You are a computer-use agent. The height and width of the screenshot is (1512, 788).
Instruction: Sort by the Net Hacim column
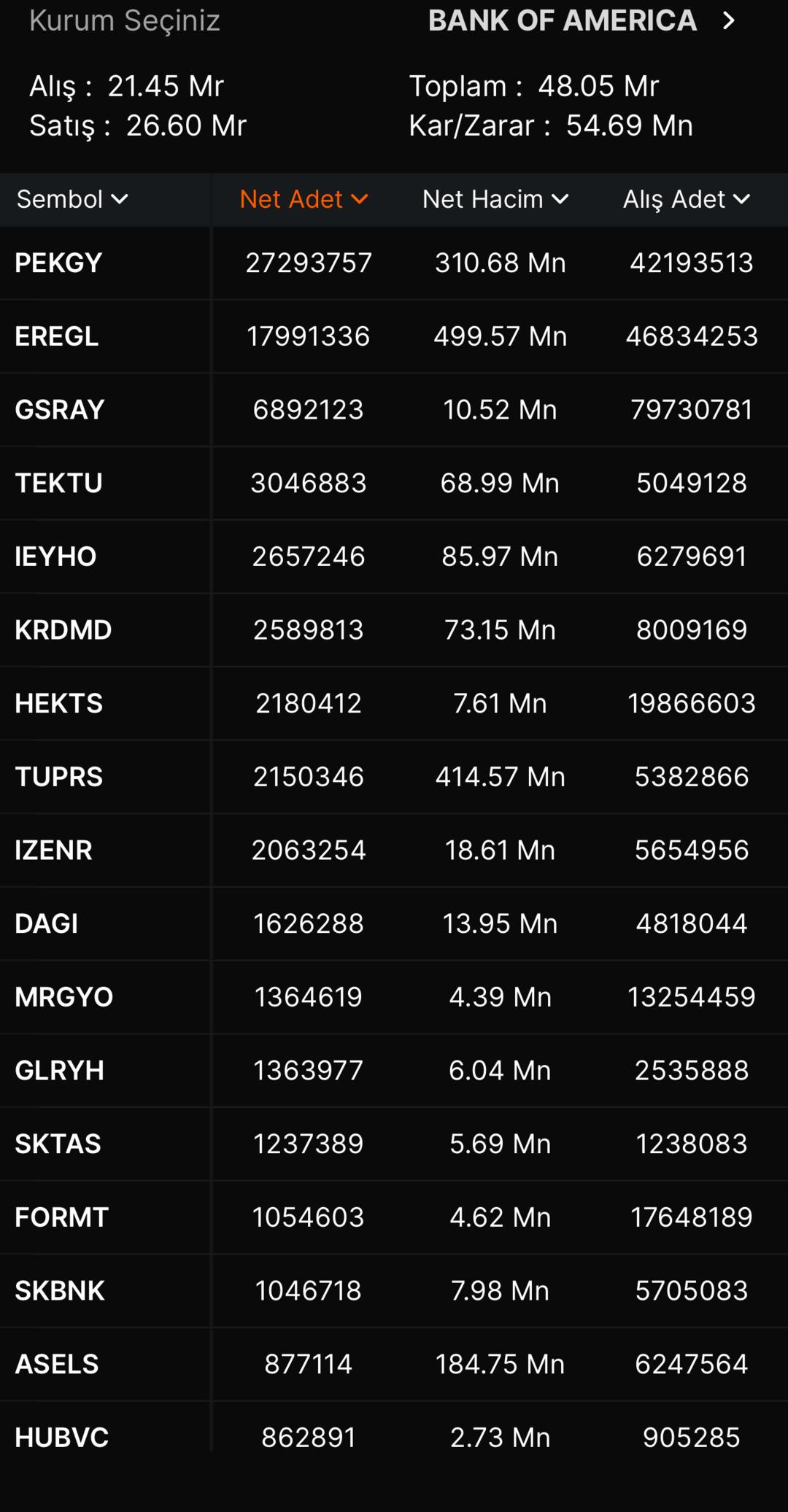click(495, 199)
